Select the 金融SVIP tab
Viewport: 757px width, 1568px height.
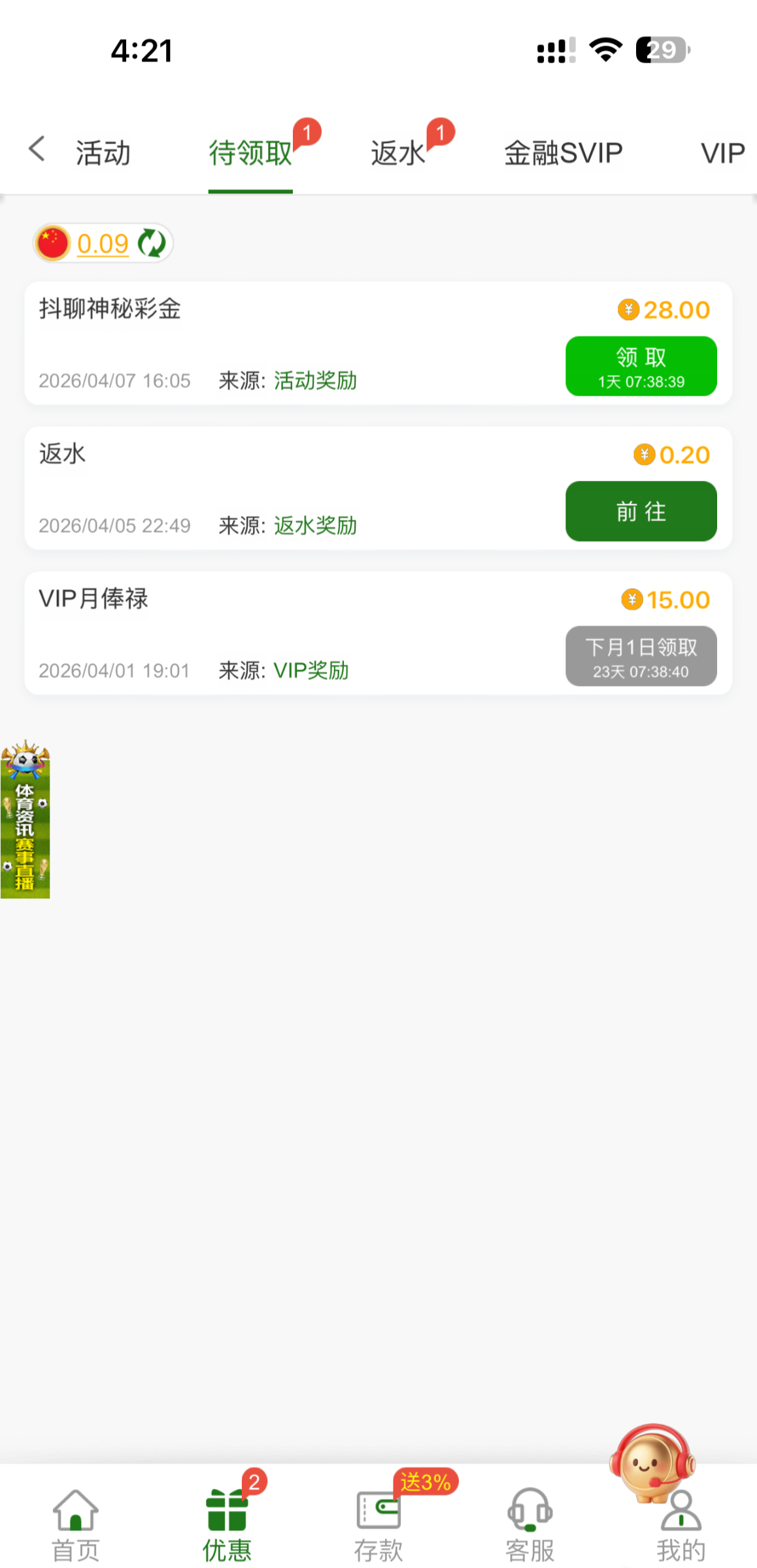click(563, 154)
